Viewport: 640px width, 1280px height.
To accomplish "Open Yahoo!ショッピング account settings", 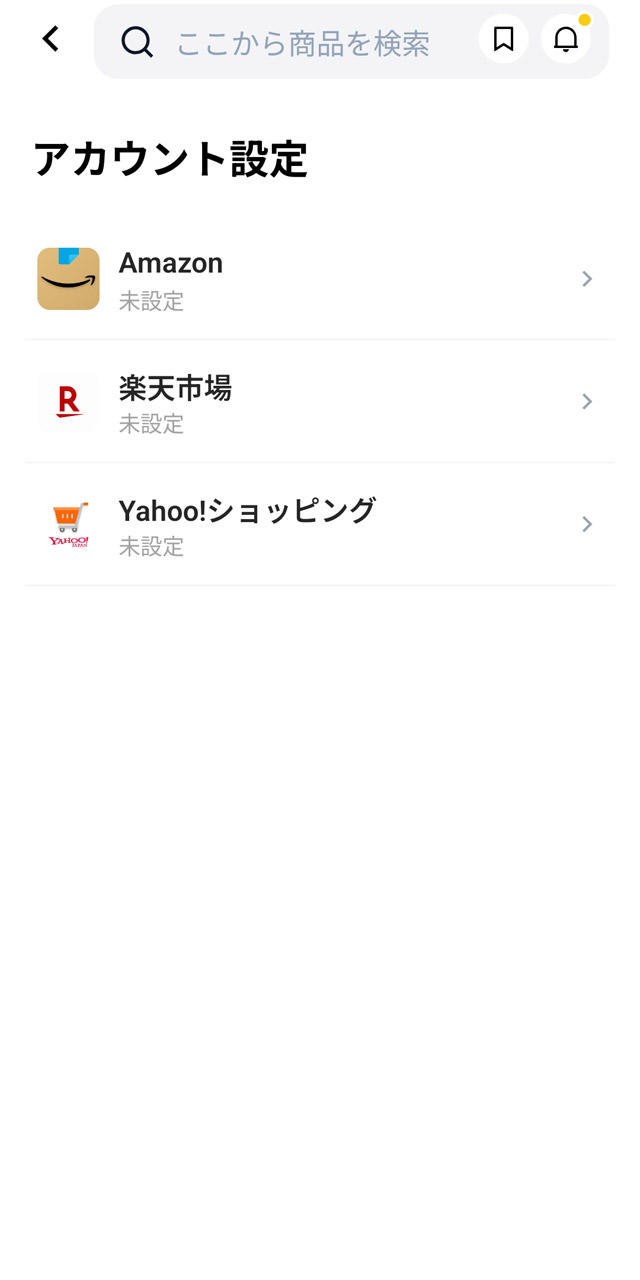I will tap(320, 525).
